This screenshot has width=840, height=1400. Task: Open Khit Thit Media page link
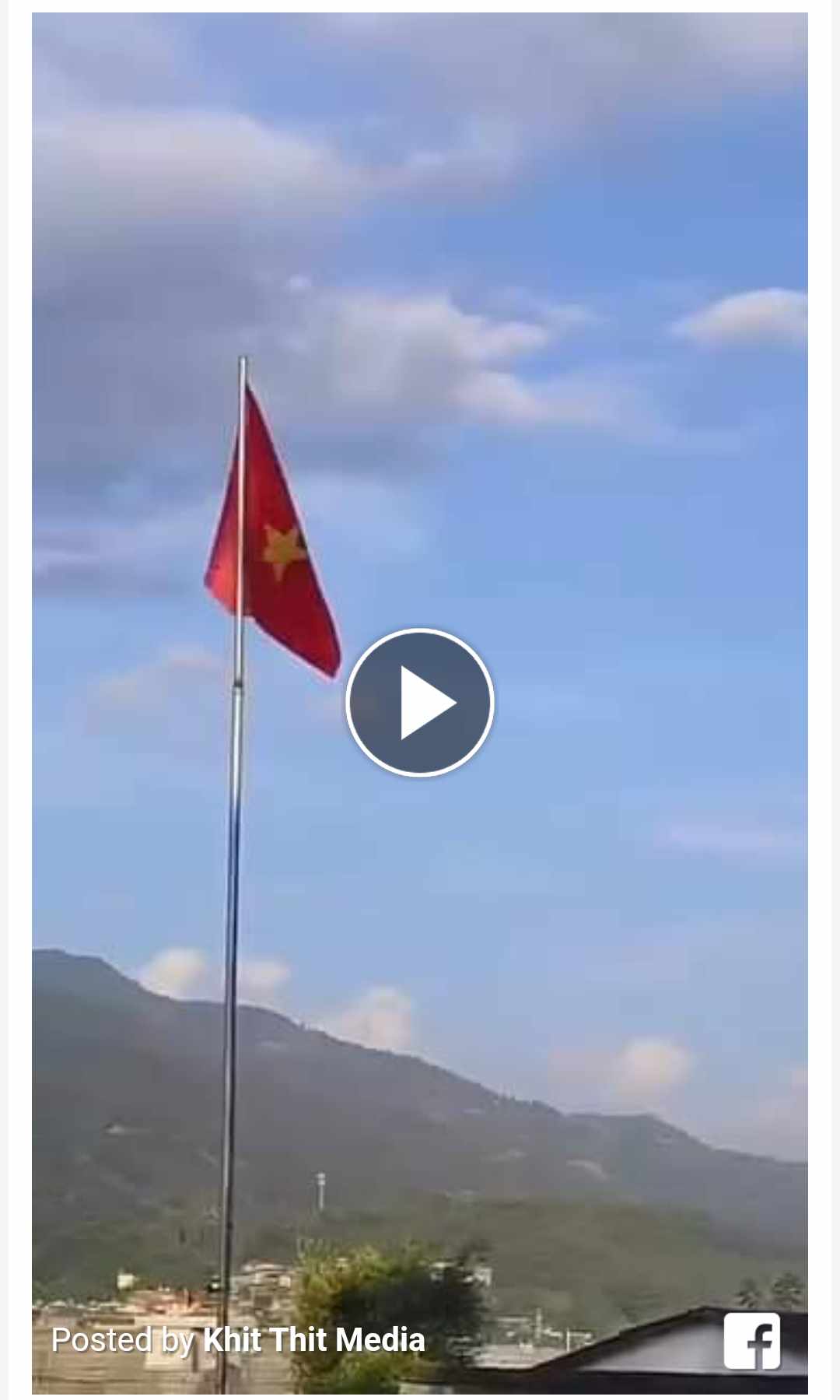click(x=313, y=1340)
